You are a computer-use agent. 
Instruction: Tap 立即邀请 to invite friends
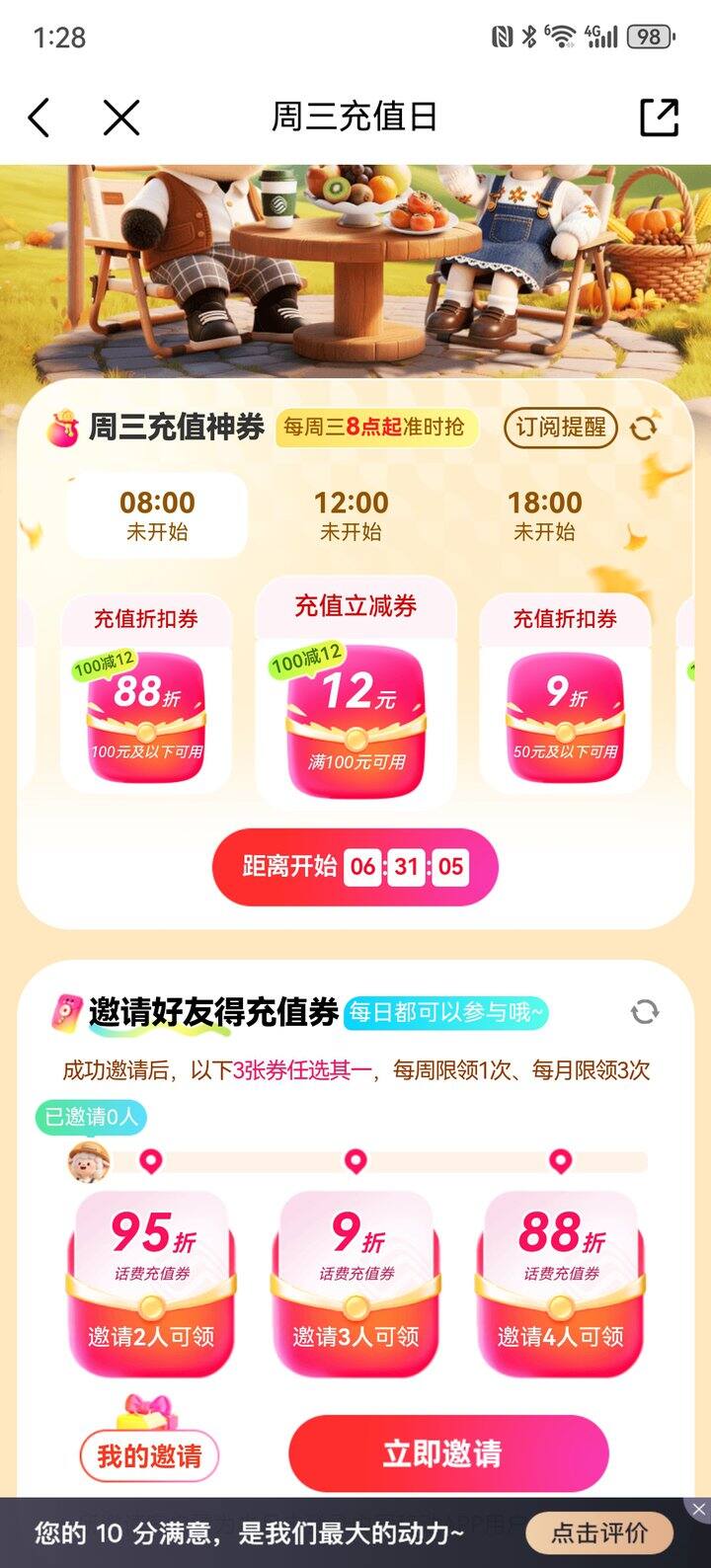(x=447, y=1453)
